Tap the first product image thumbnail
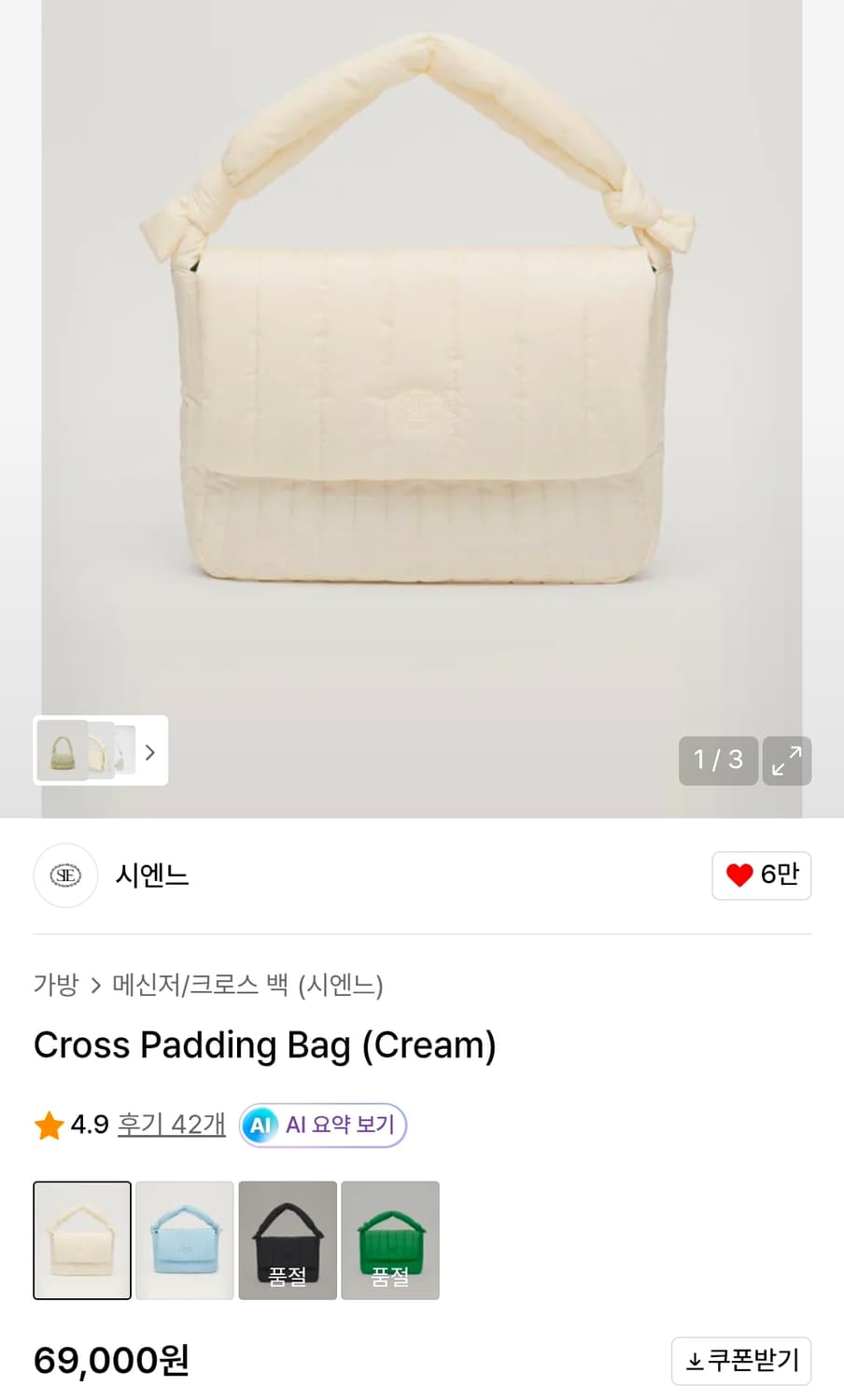The width and height of the screenshot is (844, 1400). [62, 751]
